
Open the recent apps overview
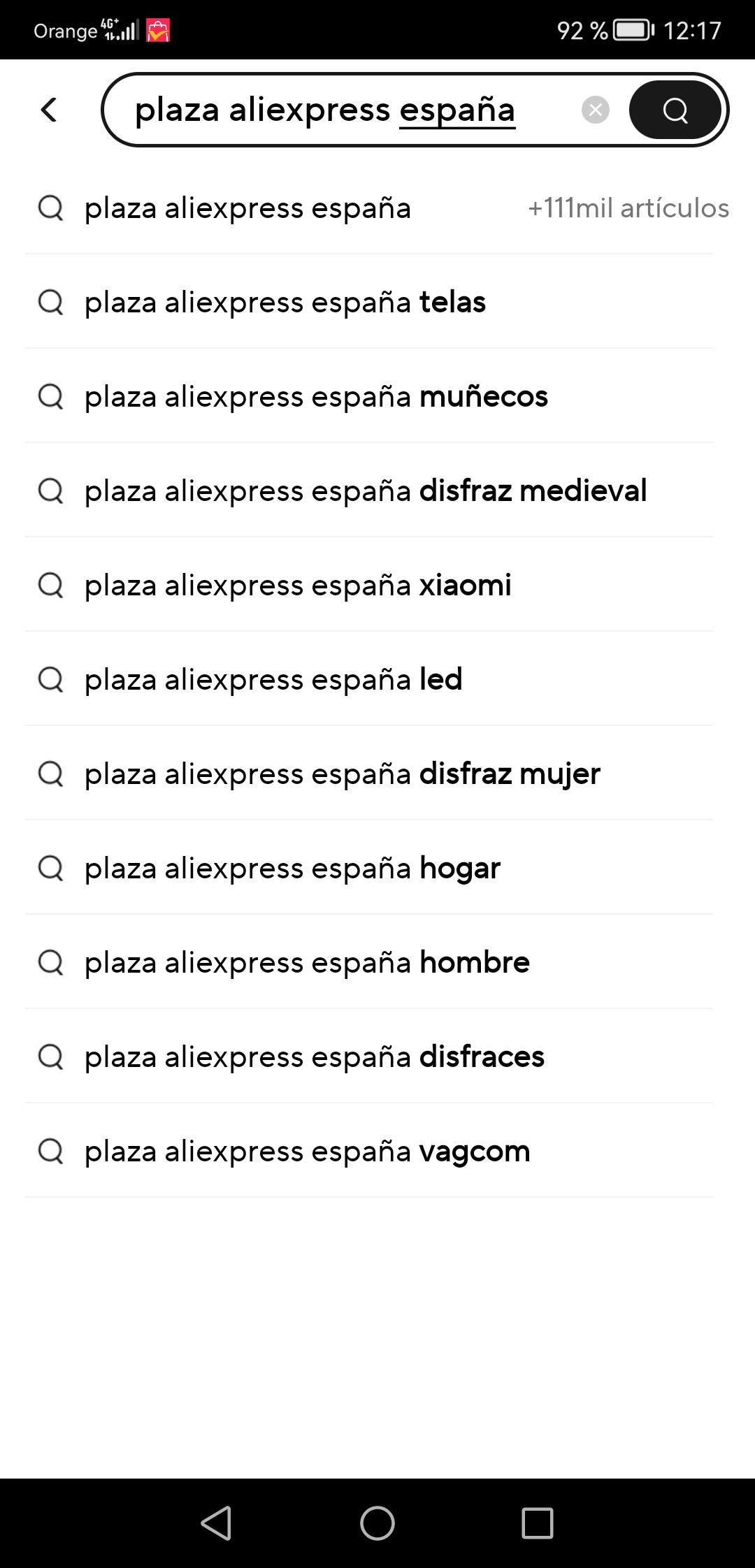[x=538, y=1523]
